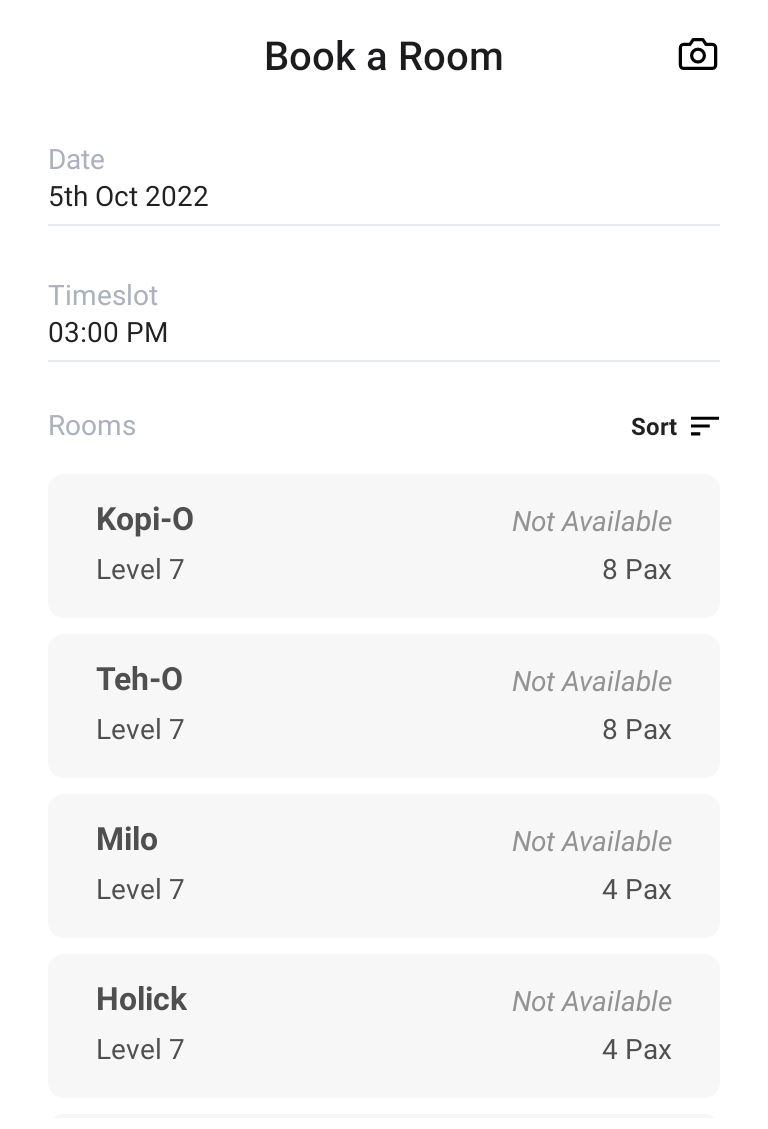Screen dimensions: 768x1129
Task: Click Not Available on Kopi-O
Action: click(x=591, y=521)
